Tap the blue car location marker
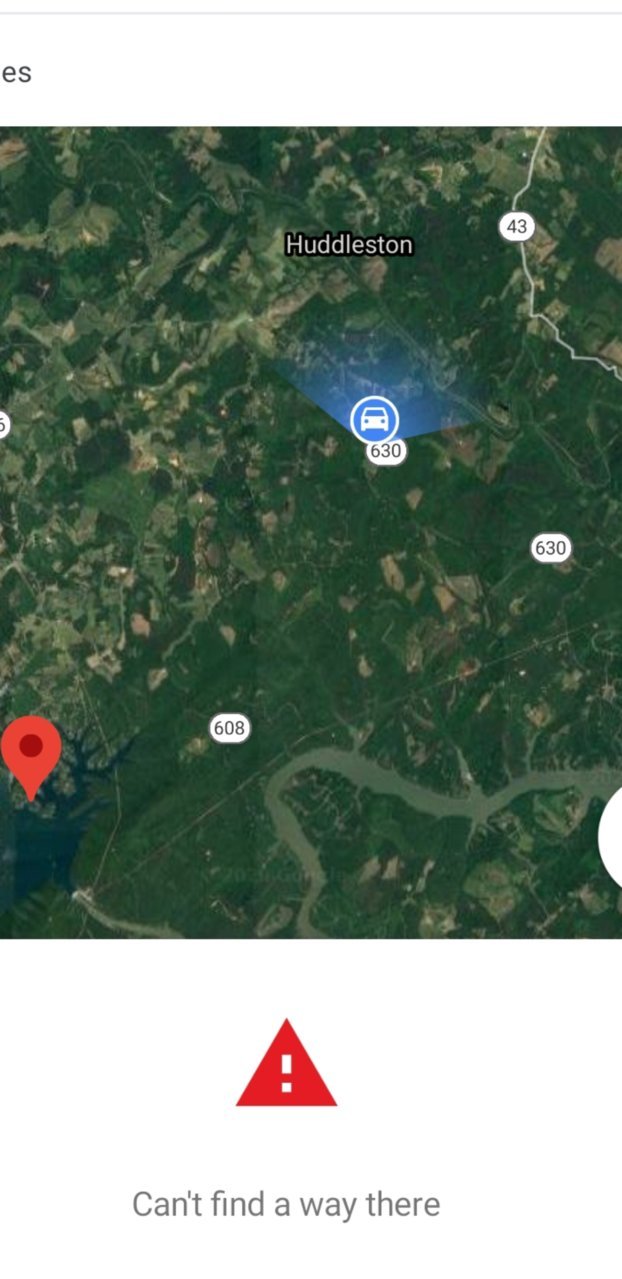622x1279 pixels. [x=374, y=419]
